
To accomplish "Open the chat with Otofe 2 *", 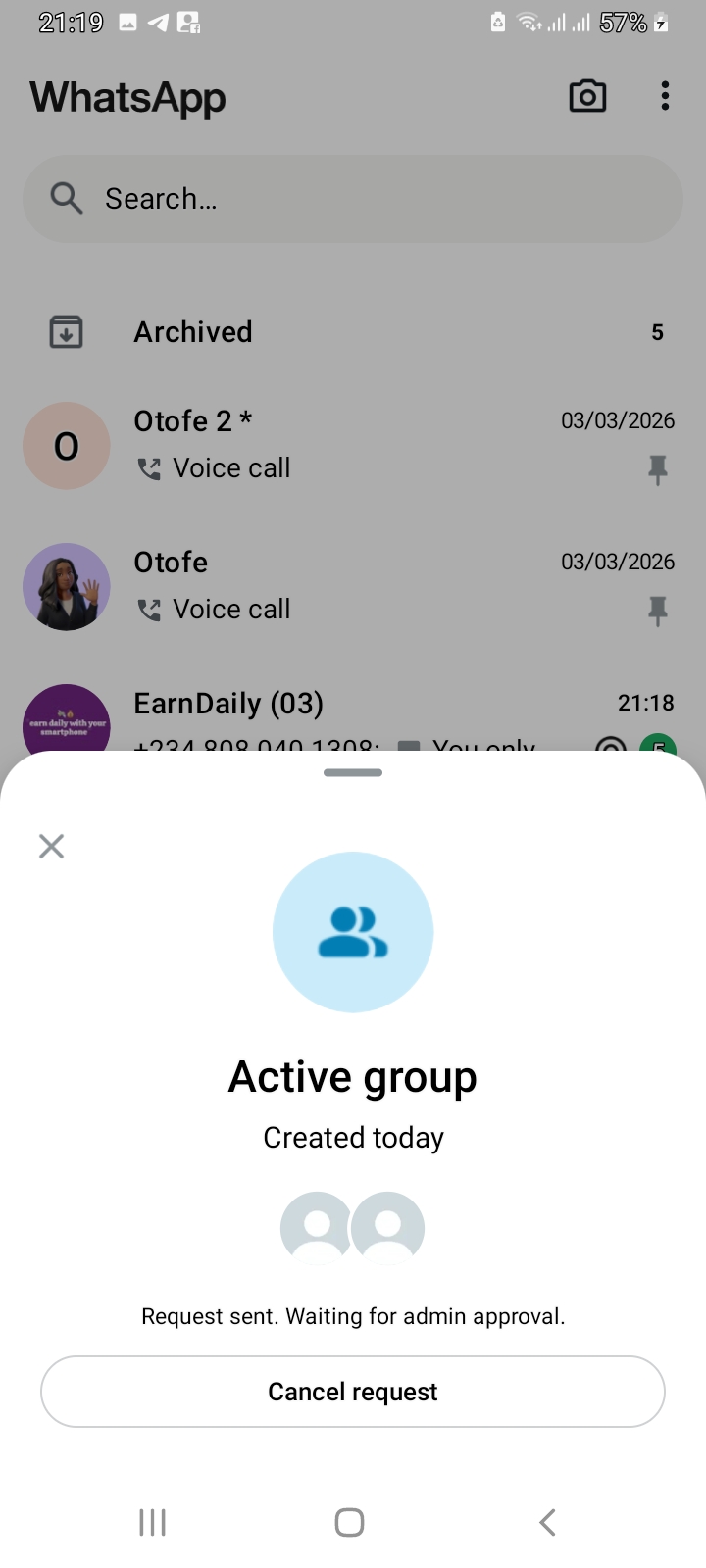I will 353,444.
